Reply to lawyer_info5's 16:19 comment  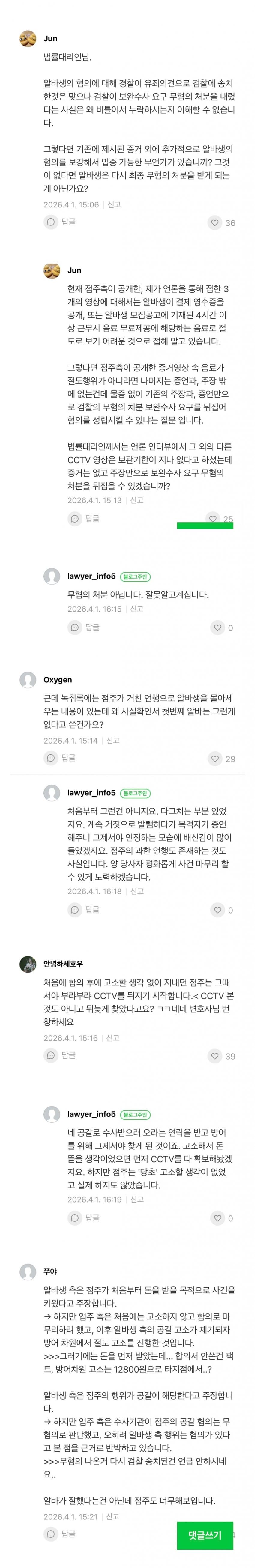tap(84, 1218)
